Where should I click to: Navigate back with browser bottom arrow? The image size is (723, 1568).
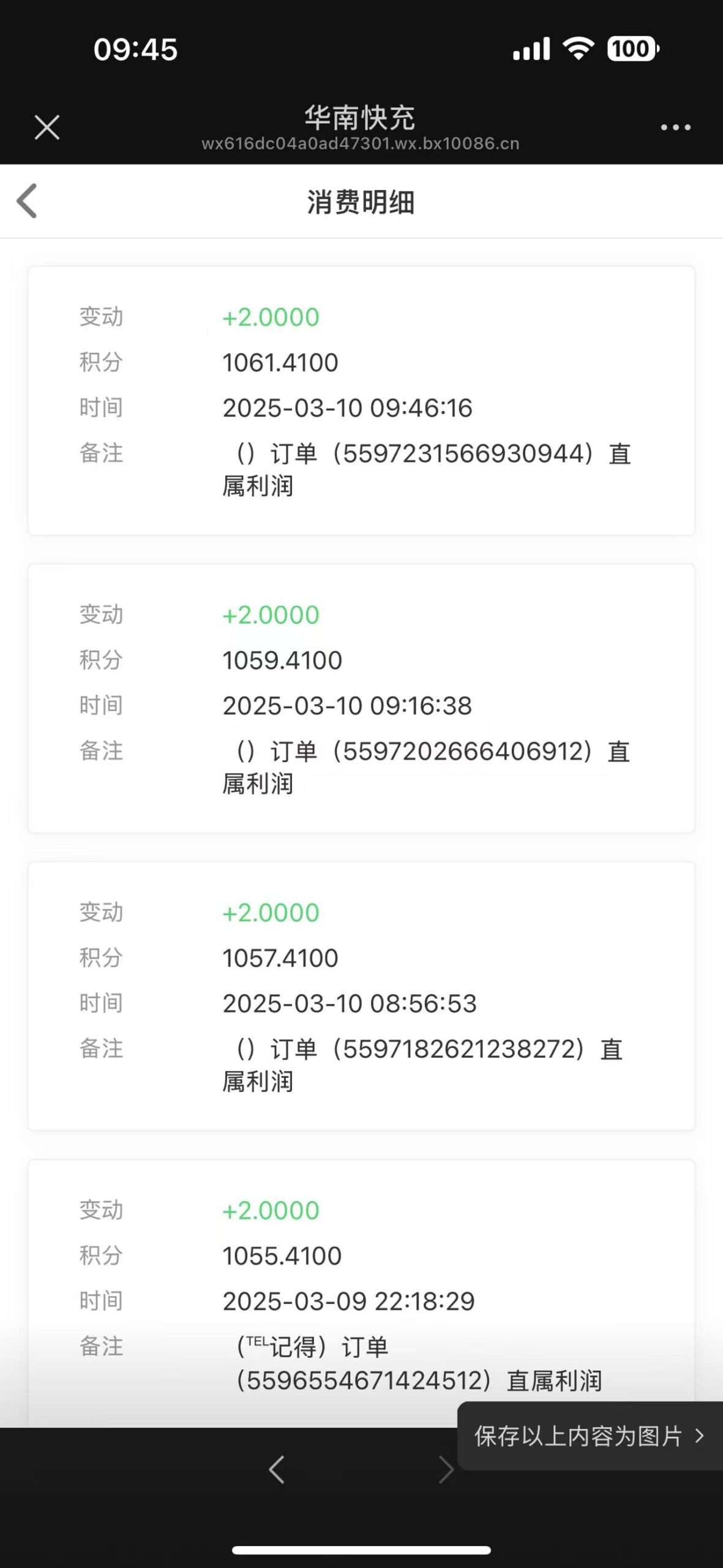click(x=277, y=1469)
